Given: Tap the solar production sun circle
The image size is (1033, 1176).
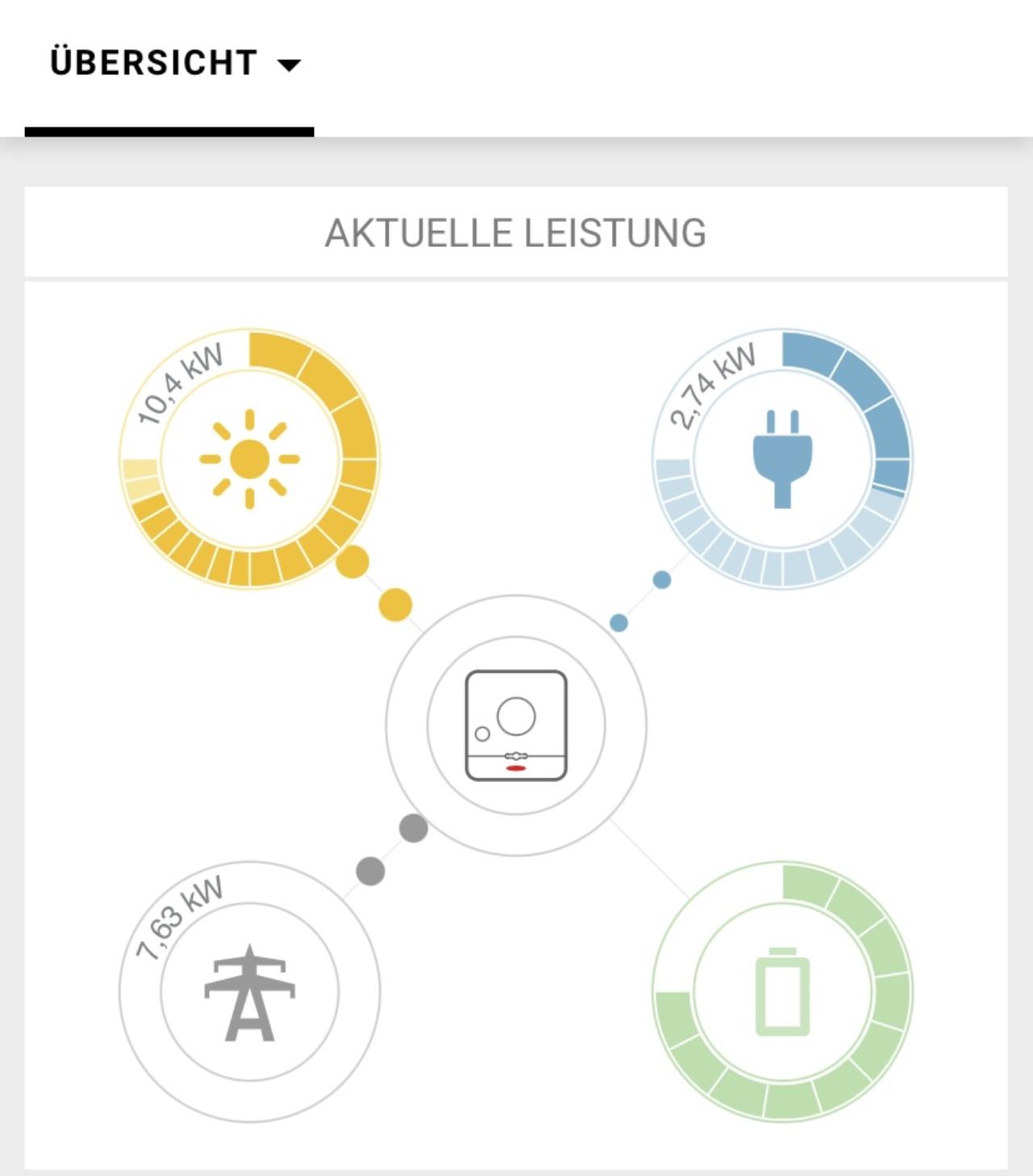Looking at the screenshot, I should tap(249, 458).
